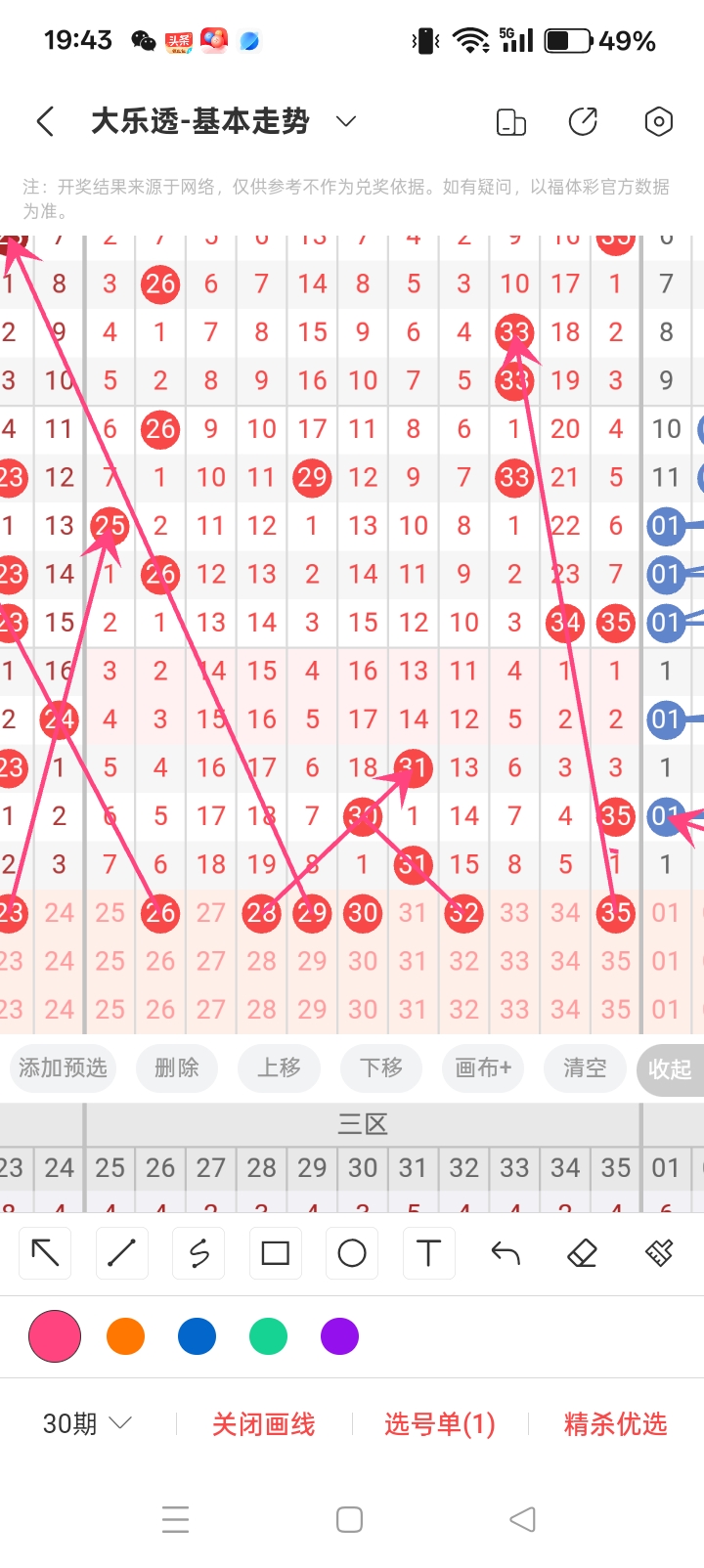Open the 精杀优选 section

pos(614,1424)
